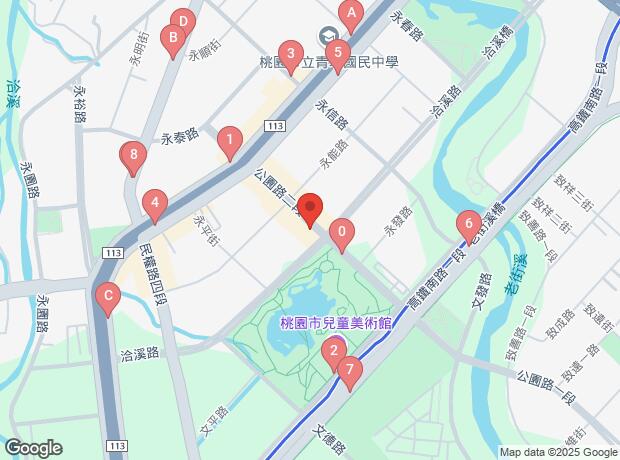Open map marker B
620x460 pixels.
click(173, 40)
